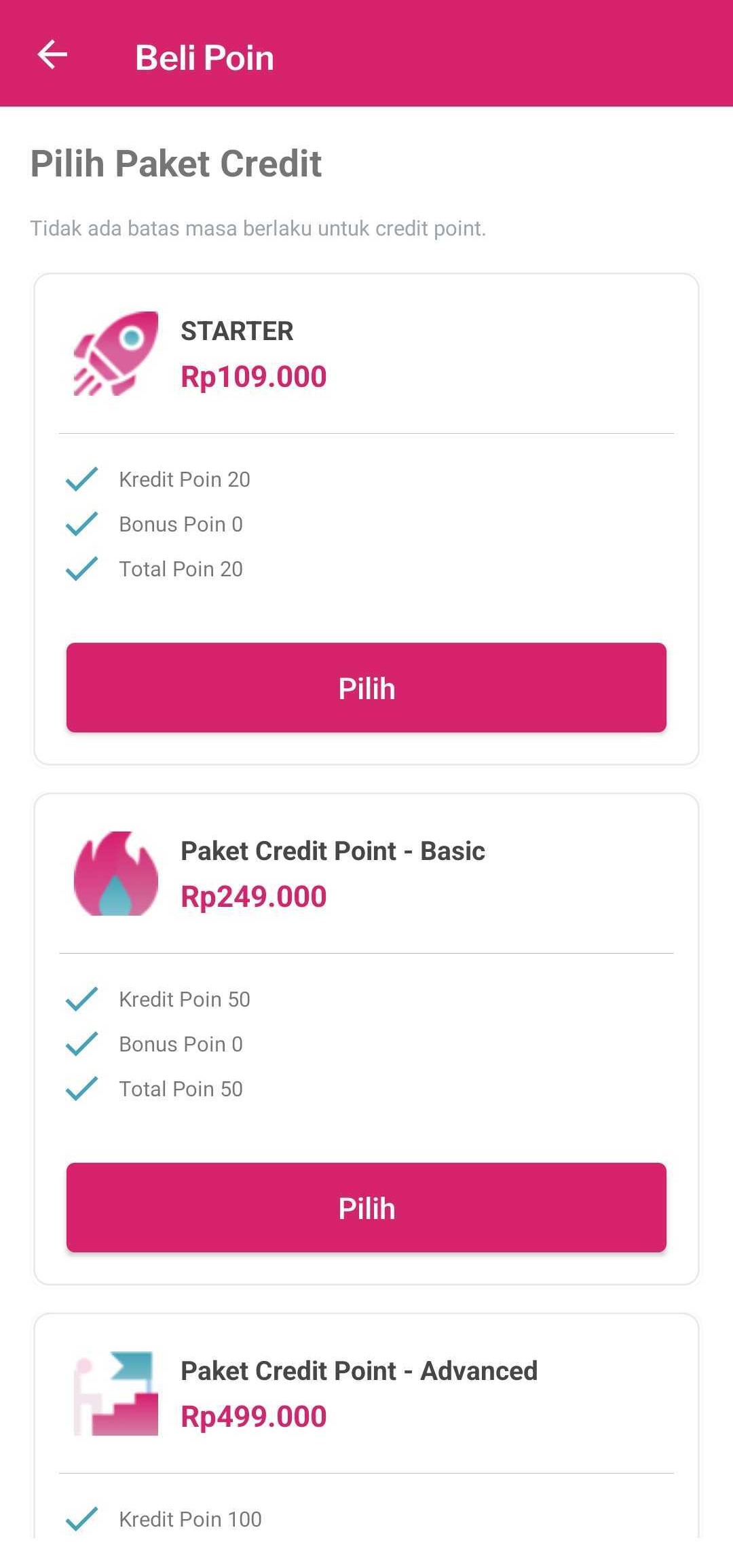Tap the checkmark next to Kredit Poin 50
733x1568 pixels.
click(81, 998)
